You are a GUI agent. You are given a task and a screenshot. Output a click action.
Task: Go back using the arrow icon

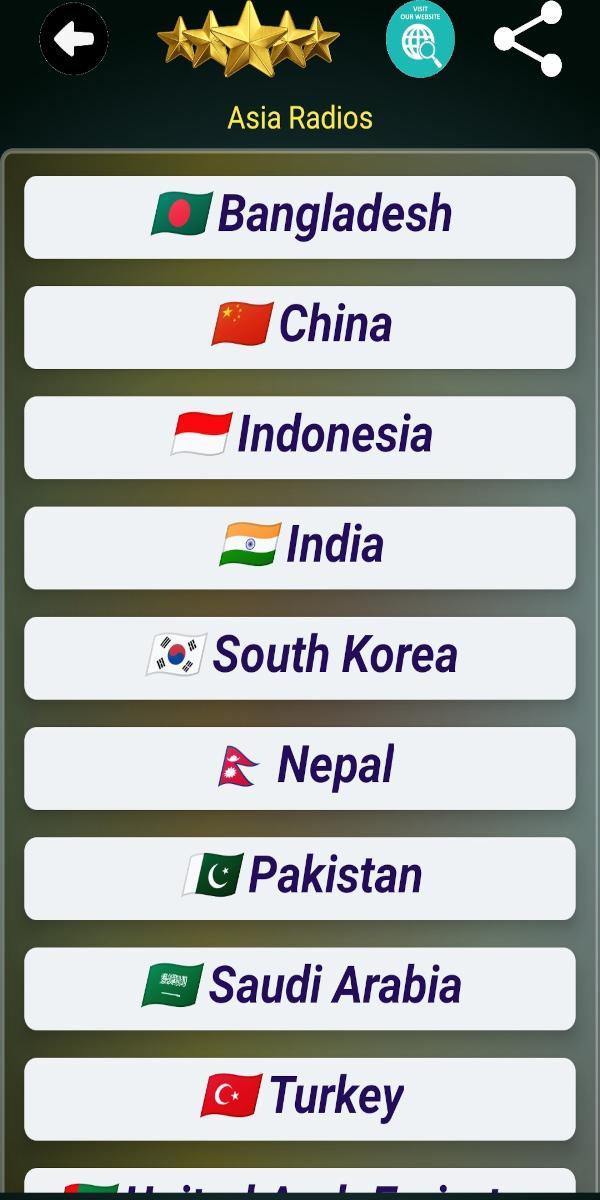73,40
